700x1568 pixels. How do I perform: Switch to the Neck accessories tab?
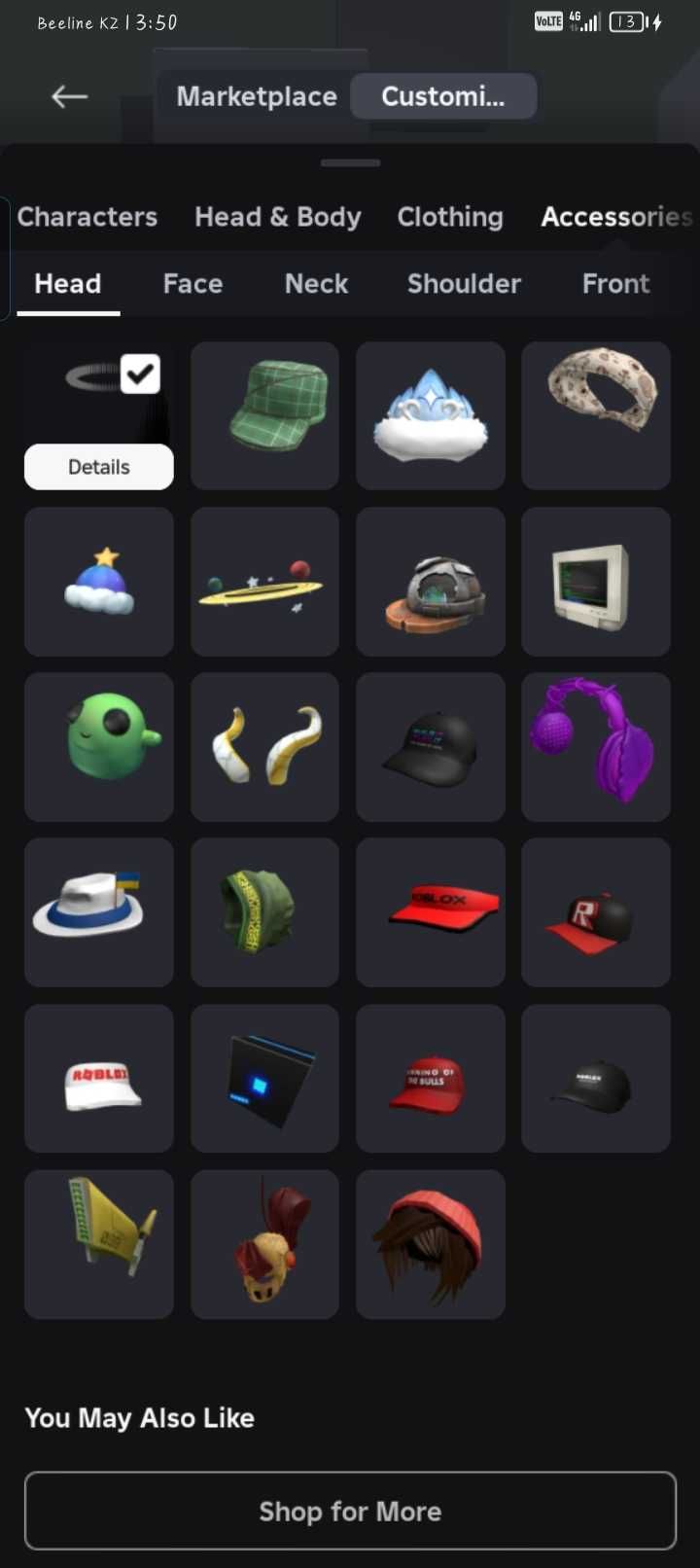(x=316, y=284)
